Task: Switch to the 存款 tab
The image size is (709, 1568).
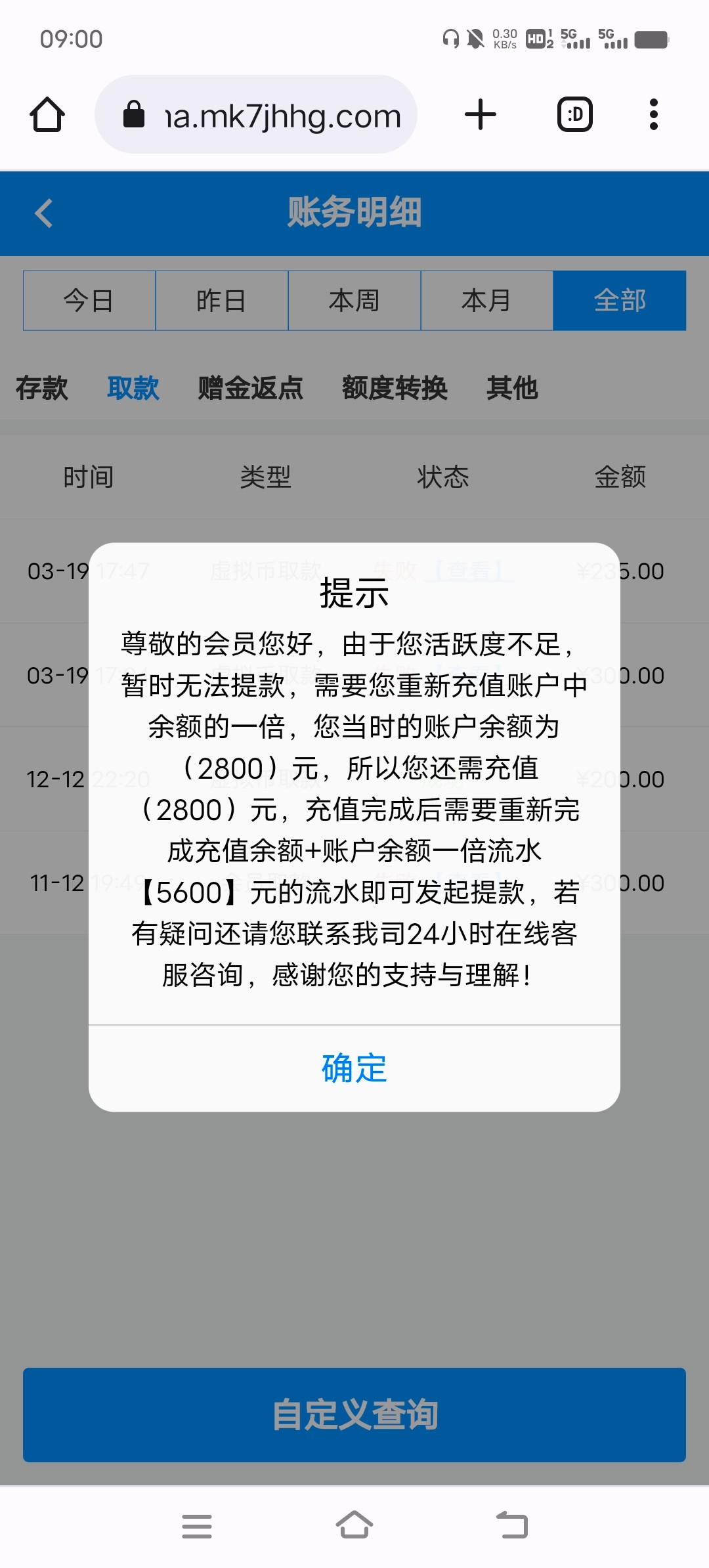Action: pos(42,388)
